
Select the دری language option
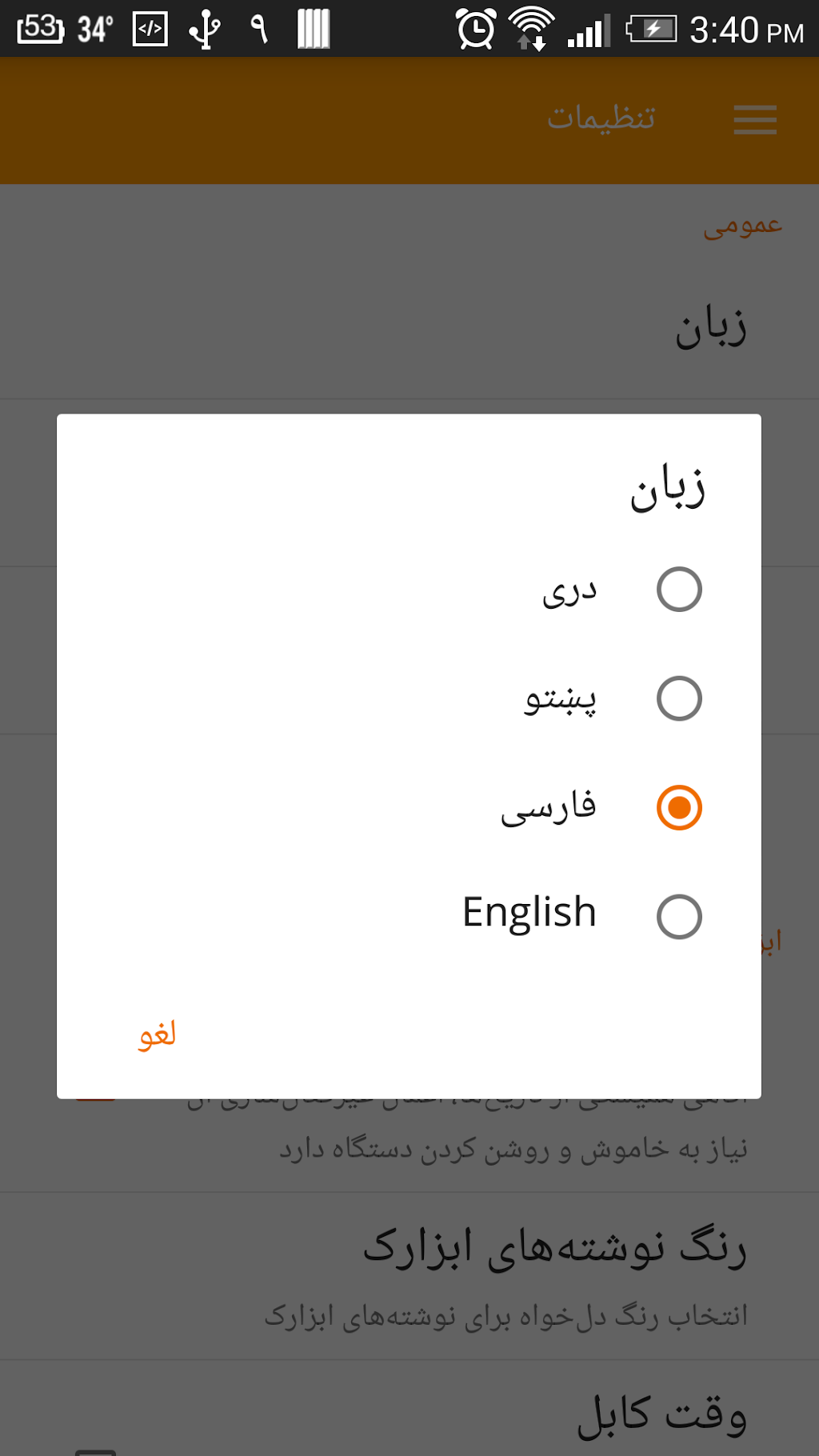pyautogui.click(x=409, y=590)
